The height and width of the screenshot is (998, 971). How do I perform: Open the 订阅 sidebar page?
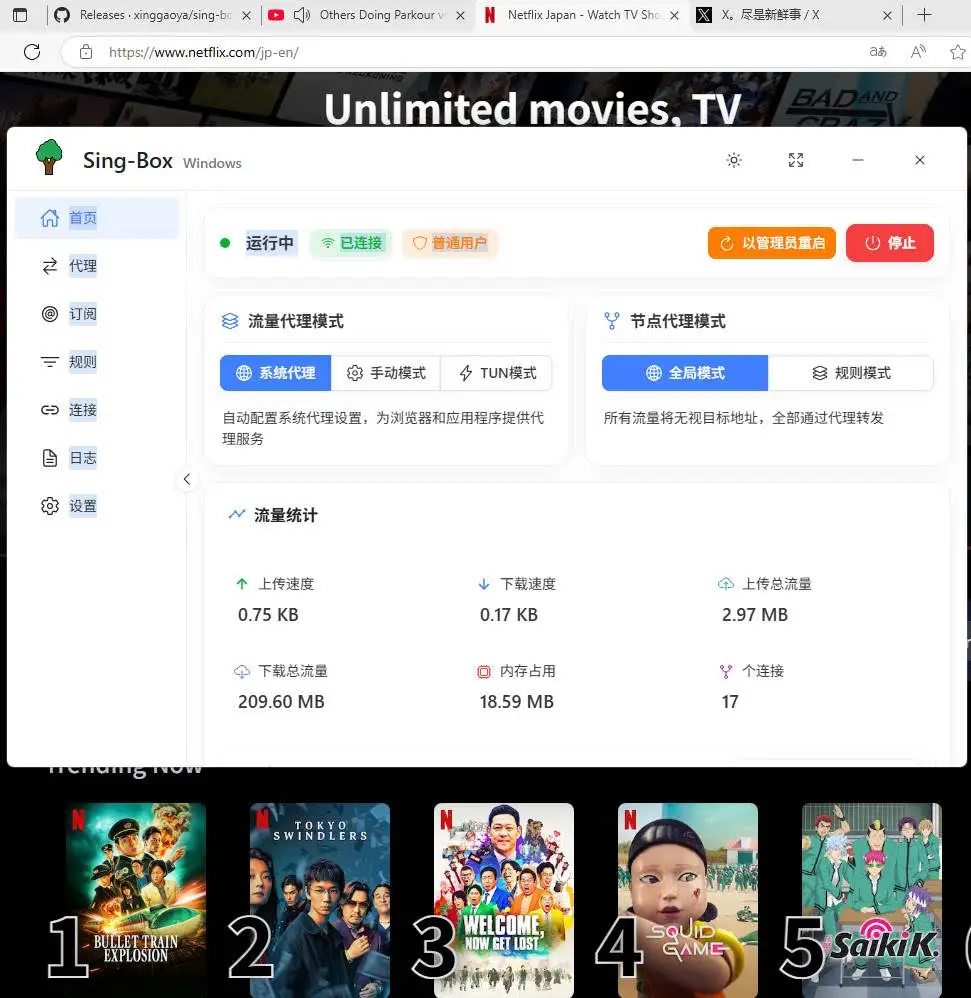[82, 314]
